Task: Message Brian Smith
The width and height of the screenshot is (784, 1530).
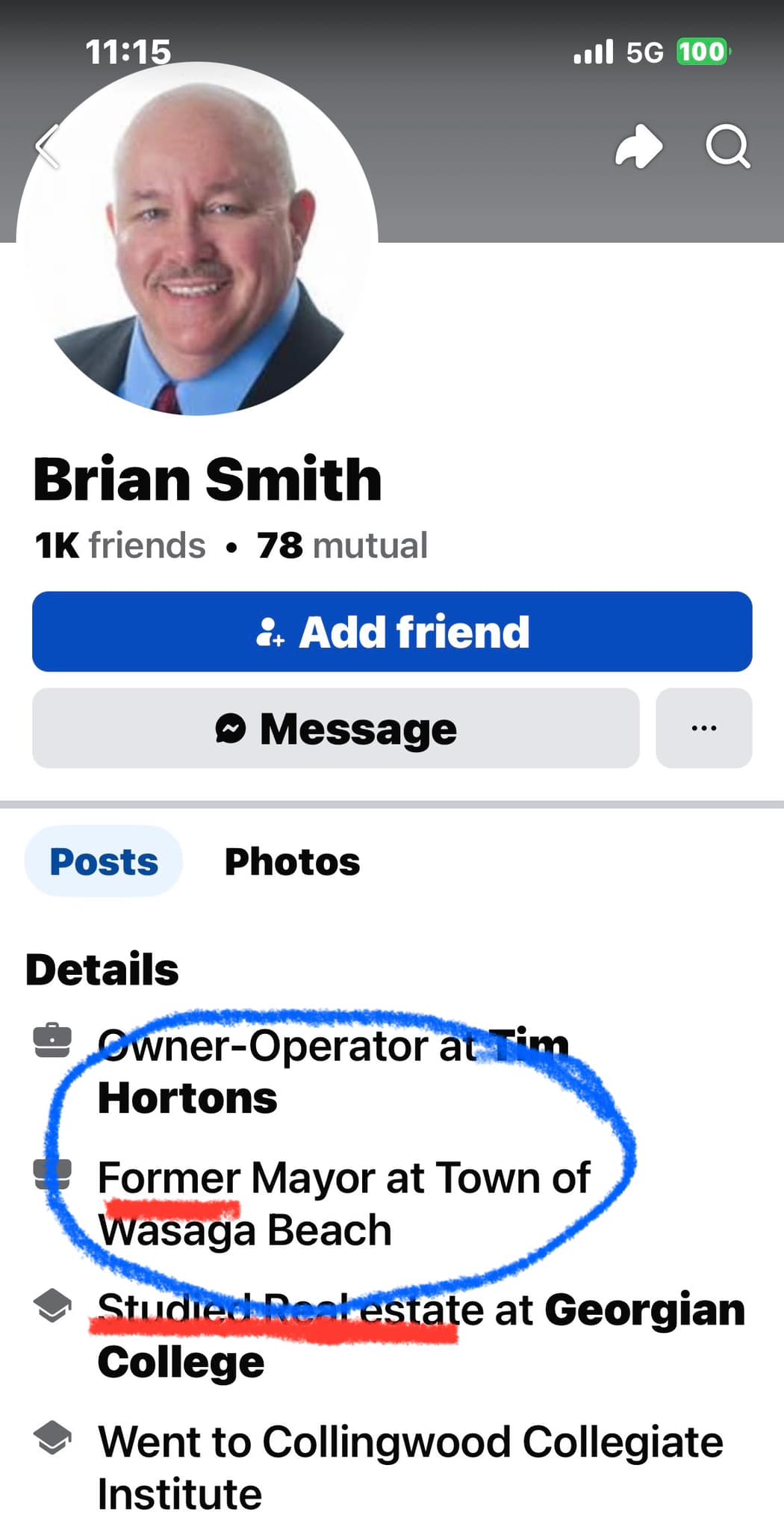Action: [x=336, y=728]
